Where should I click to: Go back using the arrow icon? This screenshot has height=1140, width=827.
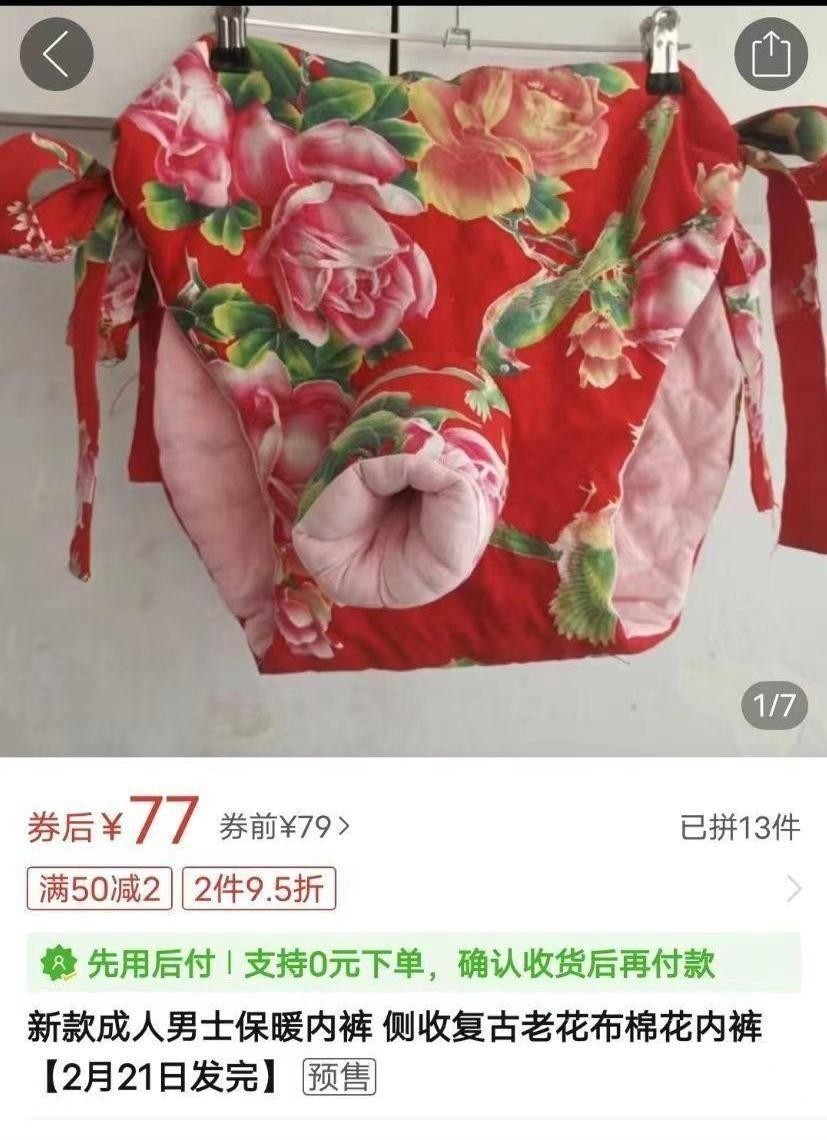pos(56,54)
